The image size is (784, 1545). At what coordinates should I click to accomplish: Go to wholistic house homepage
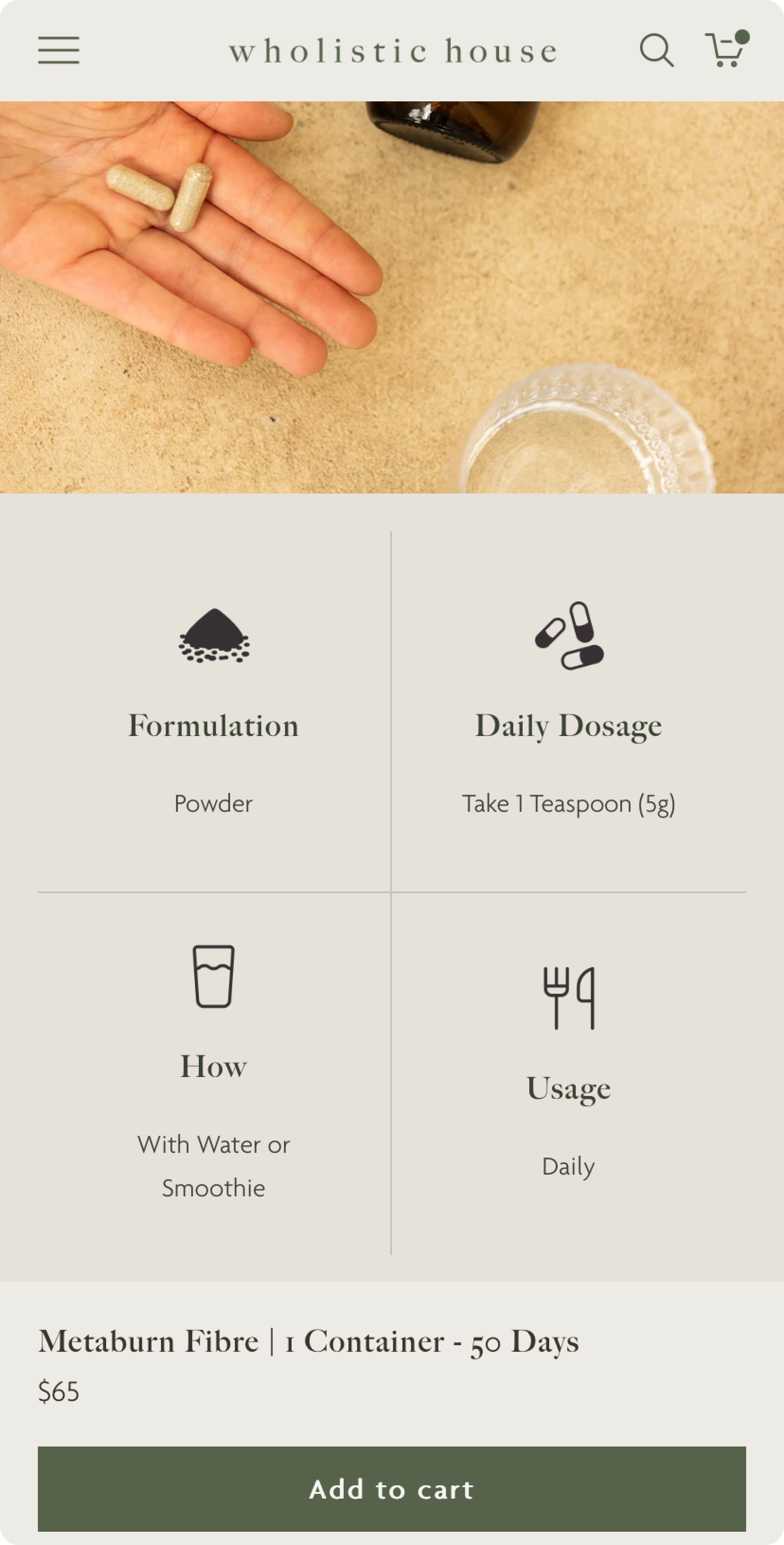(392, 52)
